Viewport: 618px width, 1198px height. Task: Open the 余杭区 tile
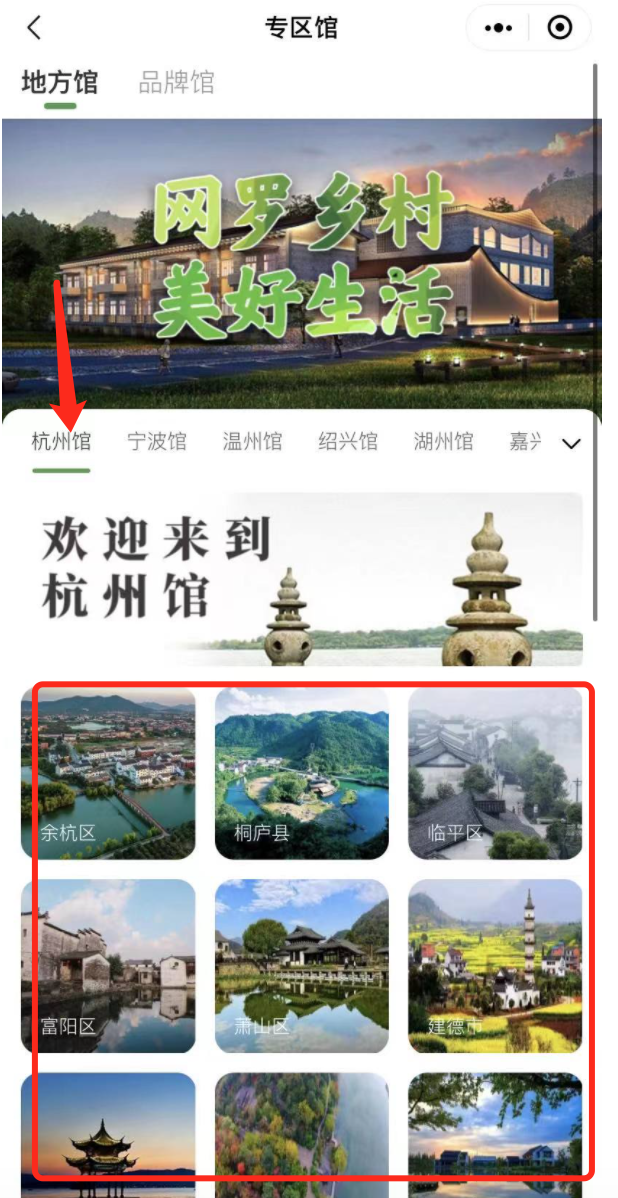point(108,773)
